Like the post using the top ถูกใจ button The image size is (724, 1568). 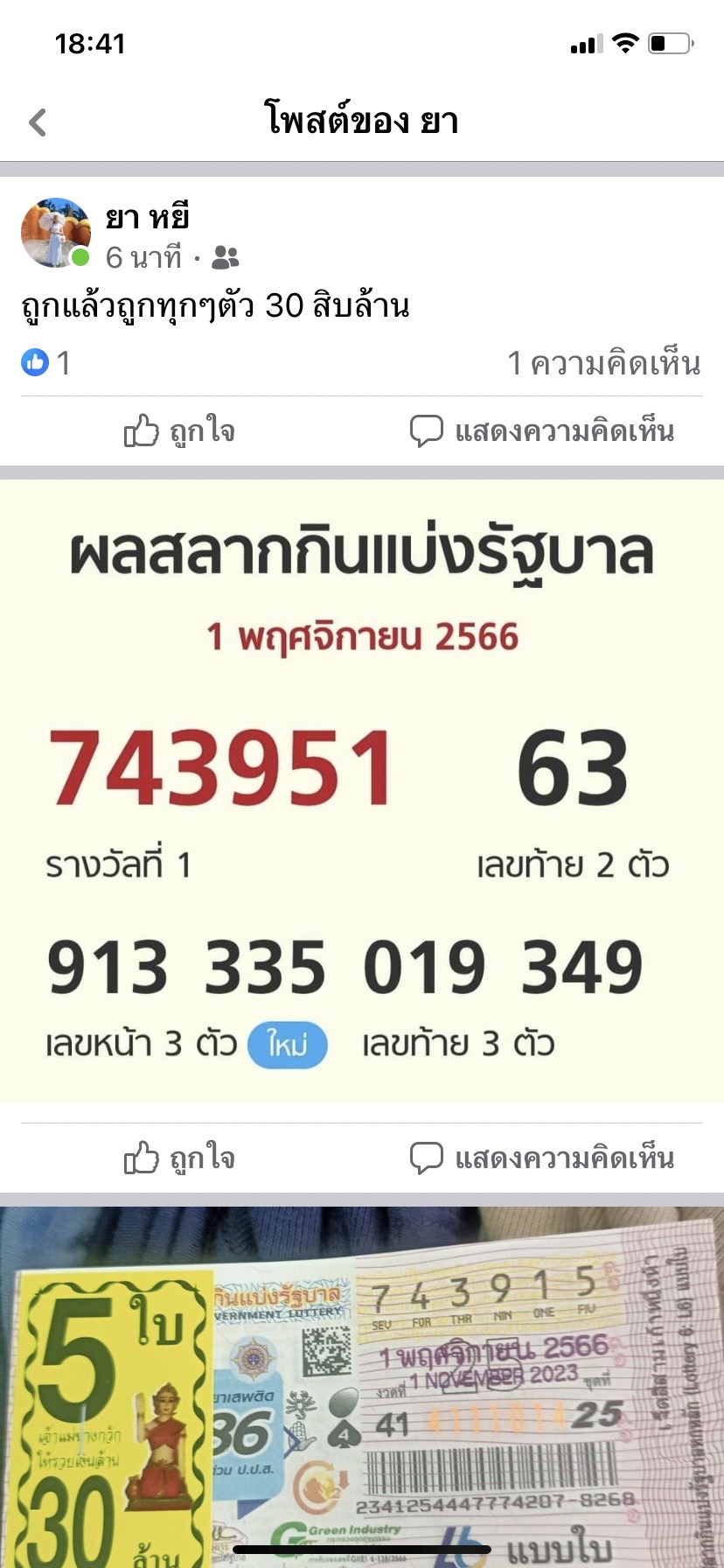pos(180,431)
